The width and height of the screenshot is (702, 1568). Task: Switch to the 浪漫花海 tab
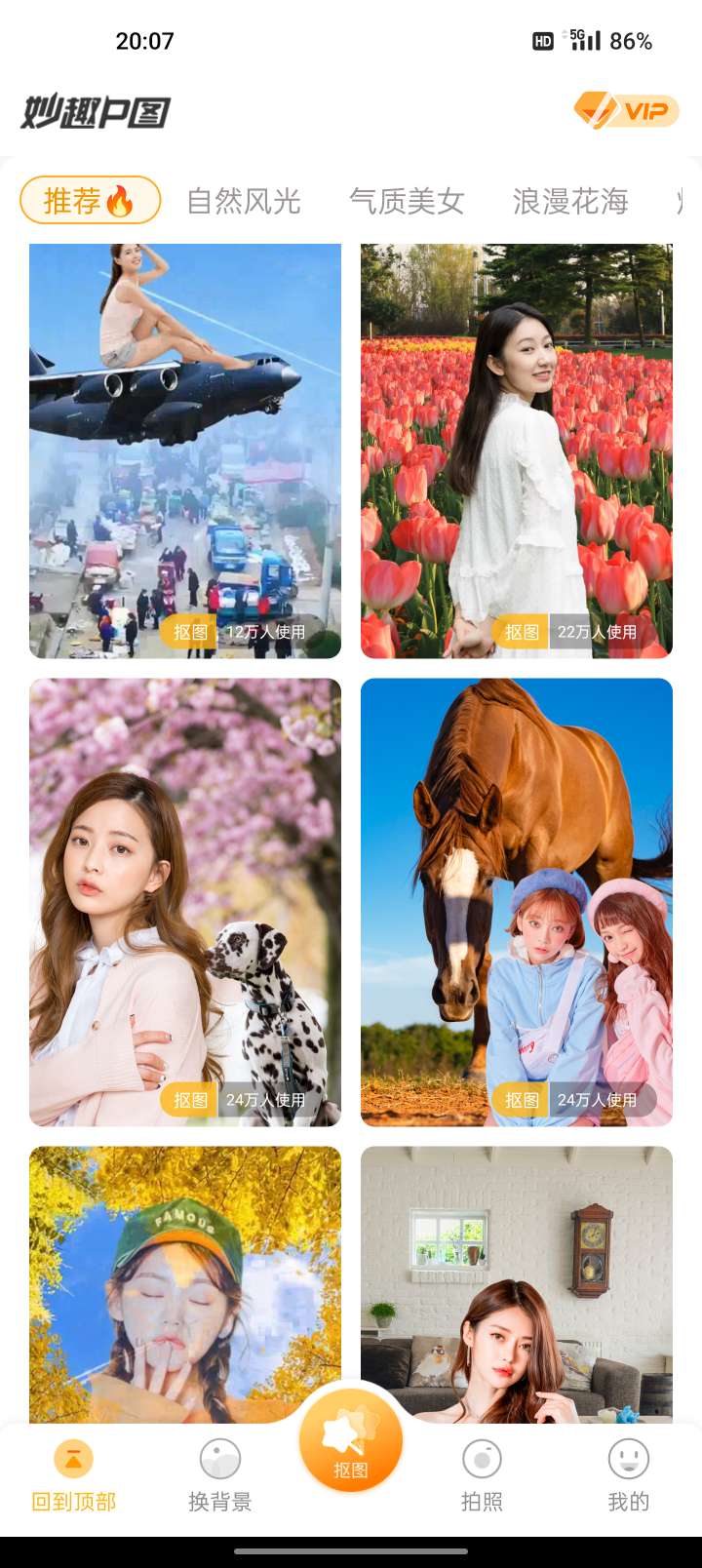(x=570, y=202)
